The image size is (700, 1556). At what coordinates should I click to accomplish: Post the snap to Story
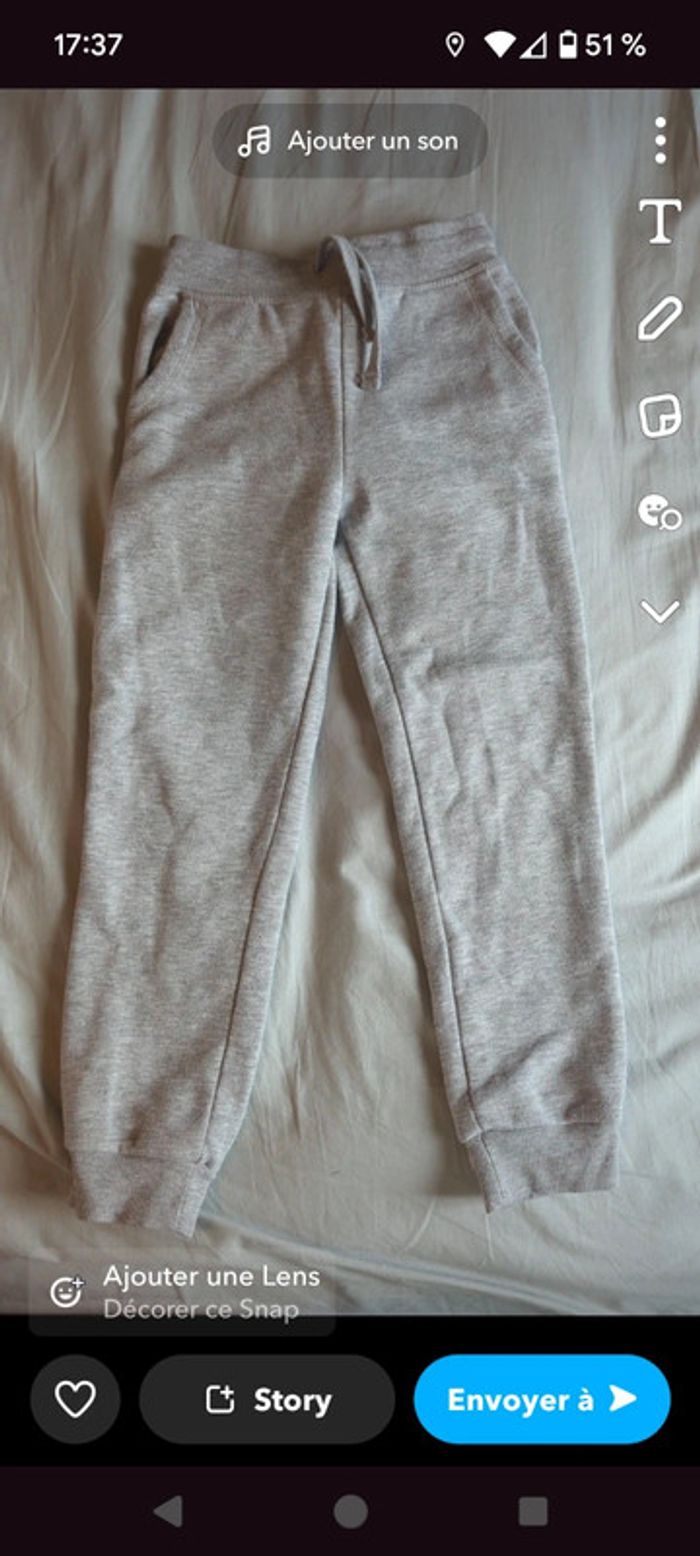pos(267,1399)
